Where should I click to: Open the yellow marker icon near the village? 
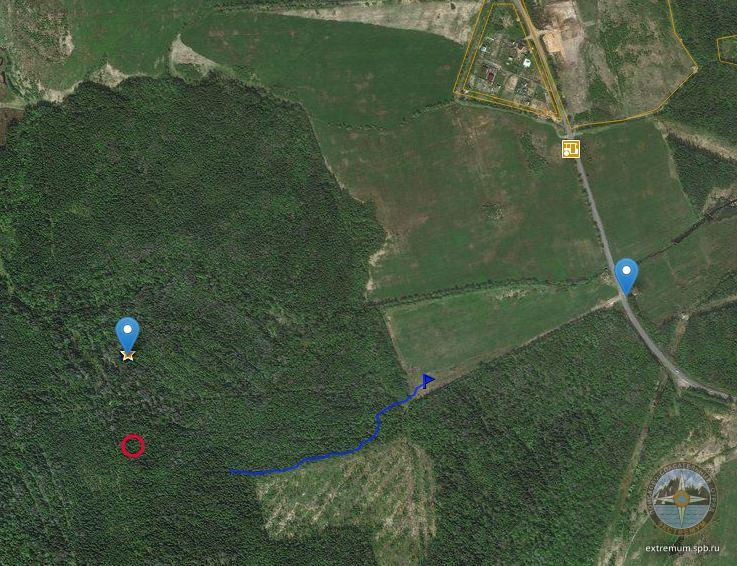(571, 149)
